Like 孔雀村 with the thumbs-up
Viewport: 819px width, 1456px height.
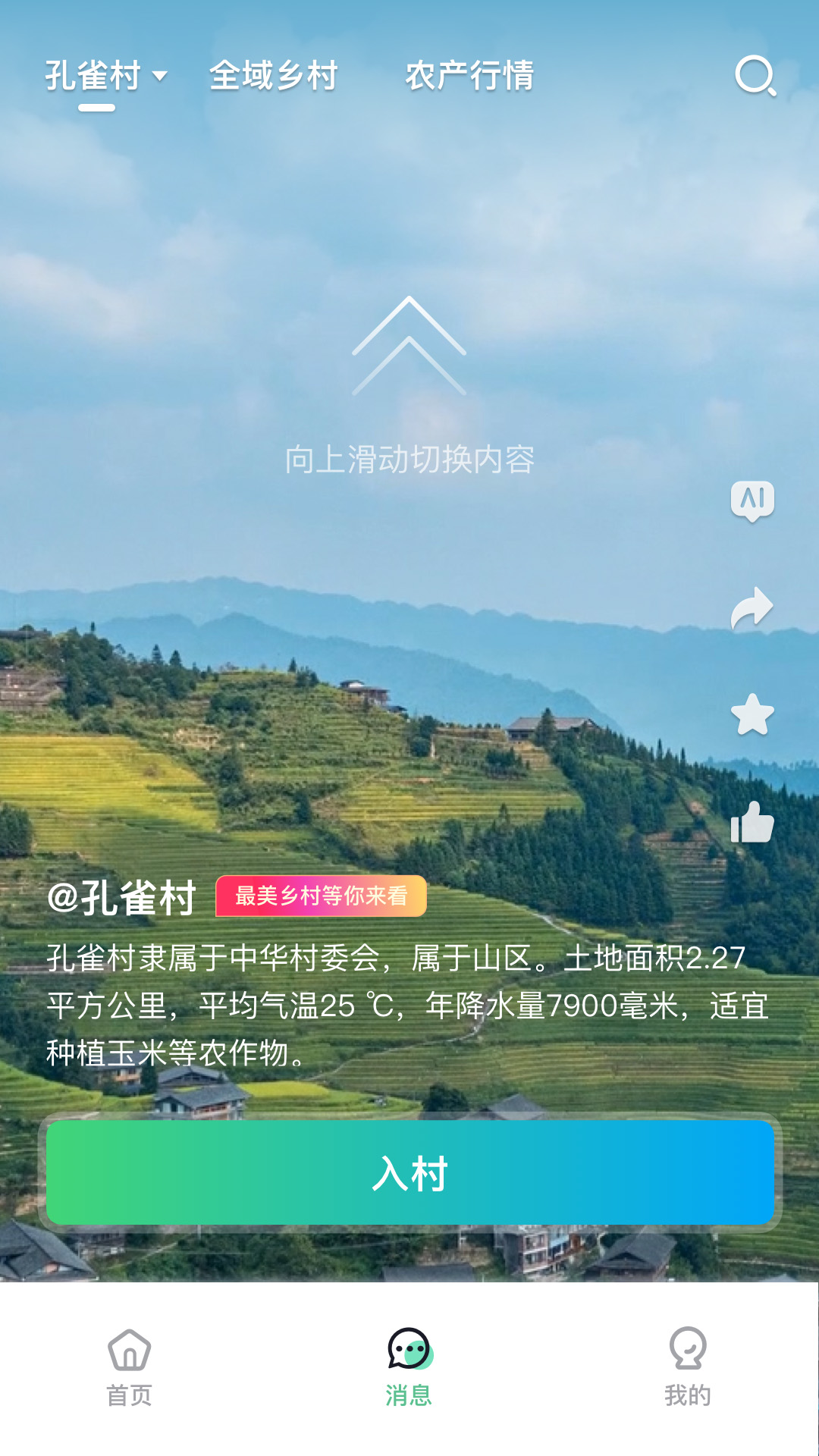tap(752, 823)
